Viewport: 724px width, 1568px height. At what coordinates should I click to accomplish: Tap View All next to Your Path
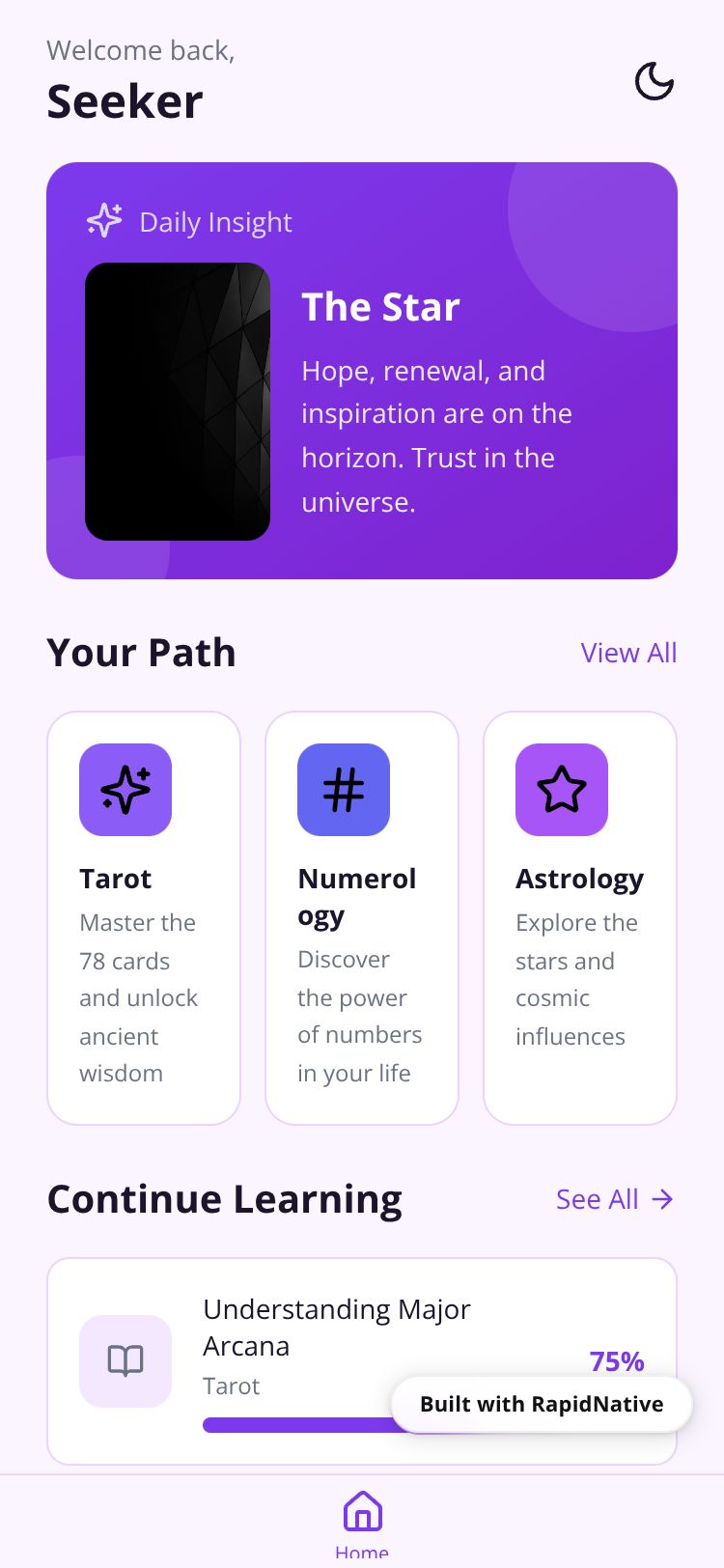click(628, 653)
